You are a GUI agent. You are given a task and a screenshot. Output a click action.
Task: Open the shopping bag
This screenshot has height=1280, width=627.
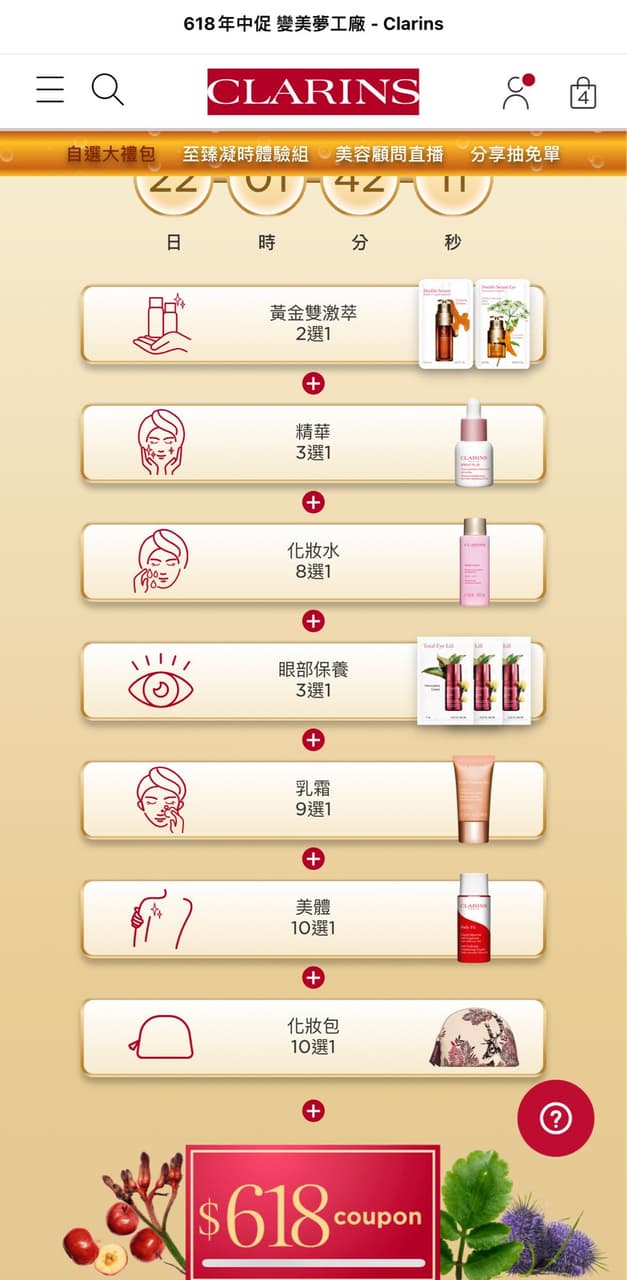583,93
